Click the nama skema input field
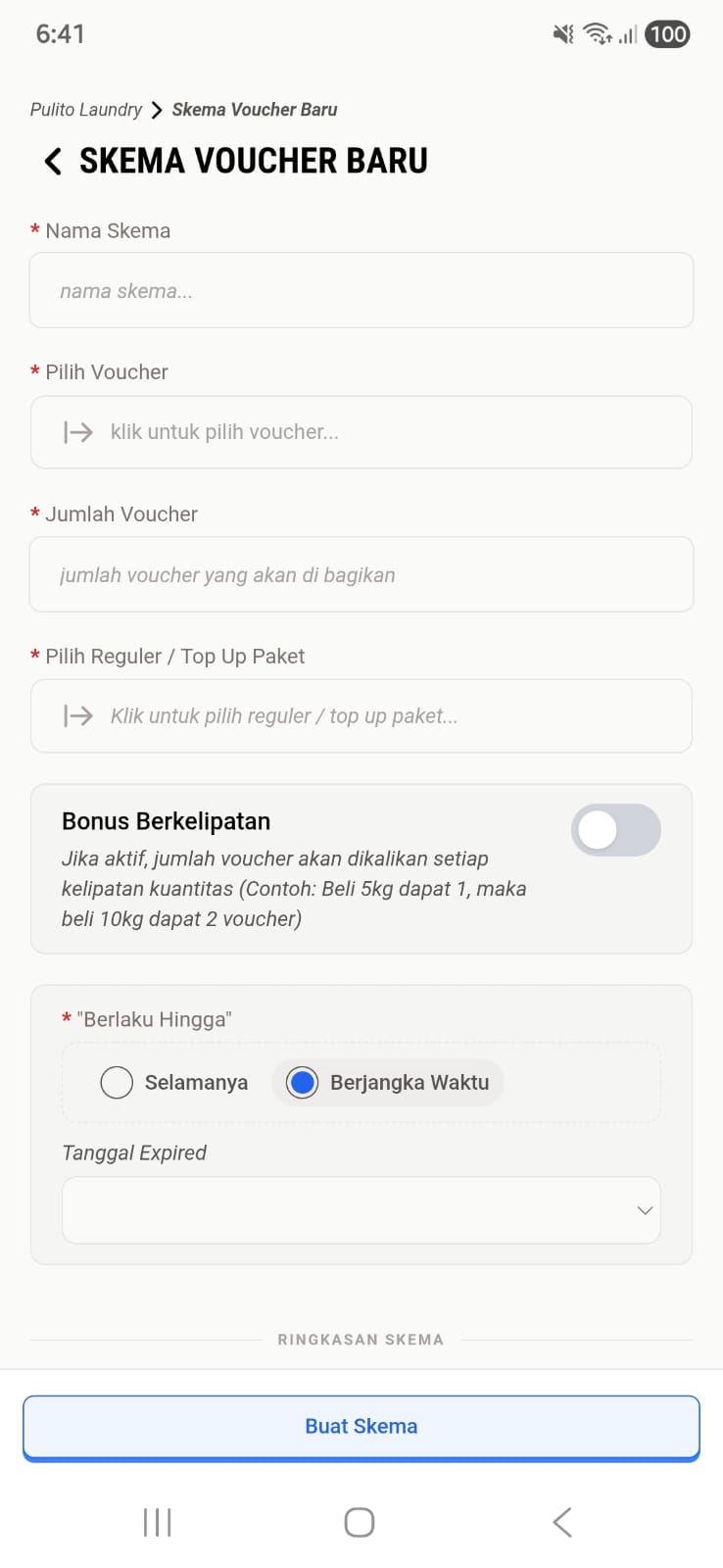This screenshot has width=723, height=1568. [x=361, y=290]
